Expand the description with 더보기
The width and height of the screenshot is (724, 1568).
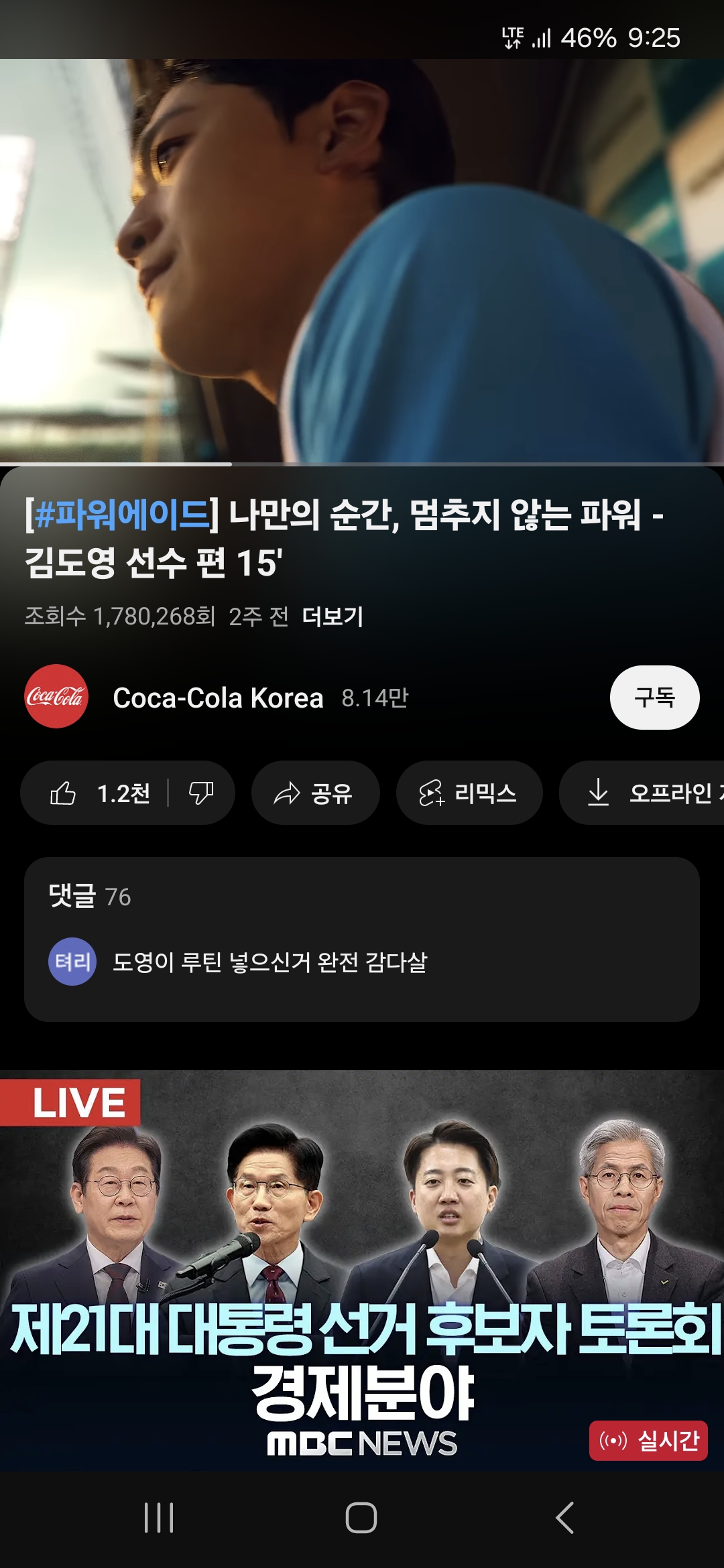click(333, 616)
